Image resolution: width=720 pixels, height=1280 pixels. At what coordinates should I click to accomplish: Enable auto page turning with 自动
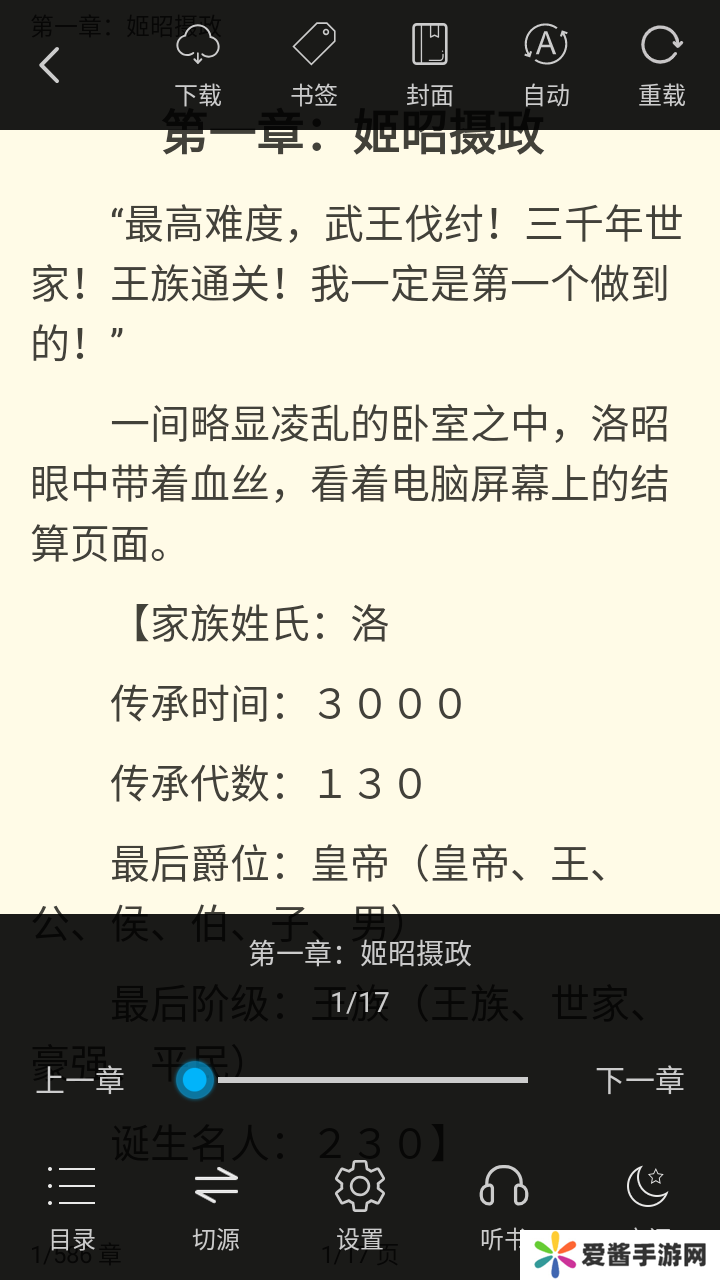(546, 65)
